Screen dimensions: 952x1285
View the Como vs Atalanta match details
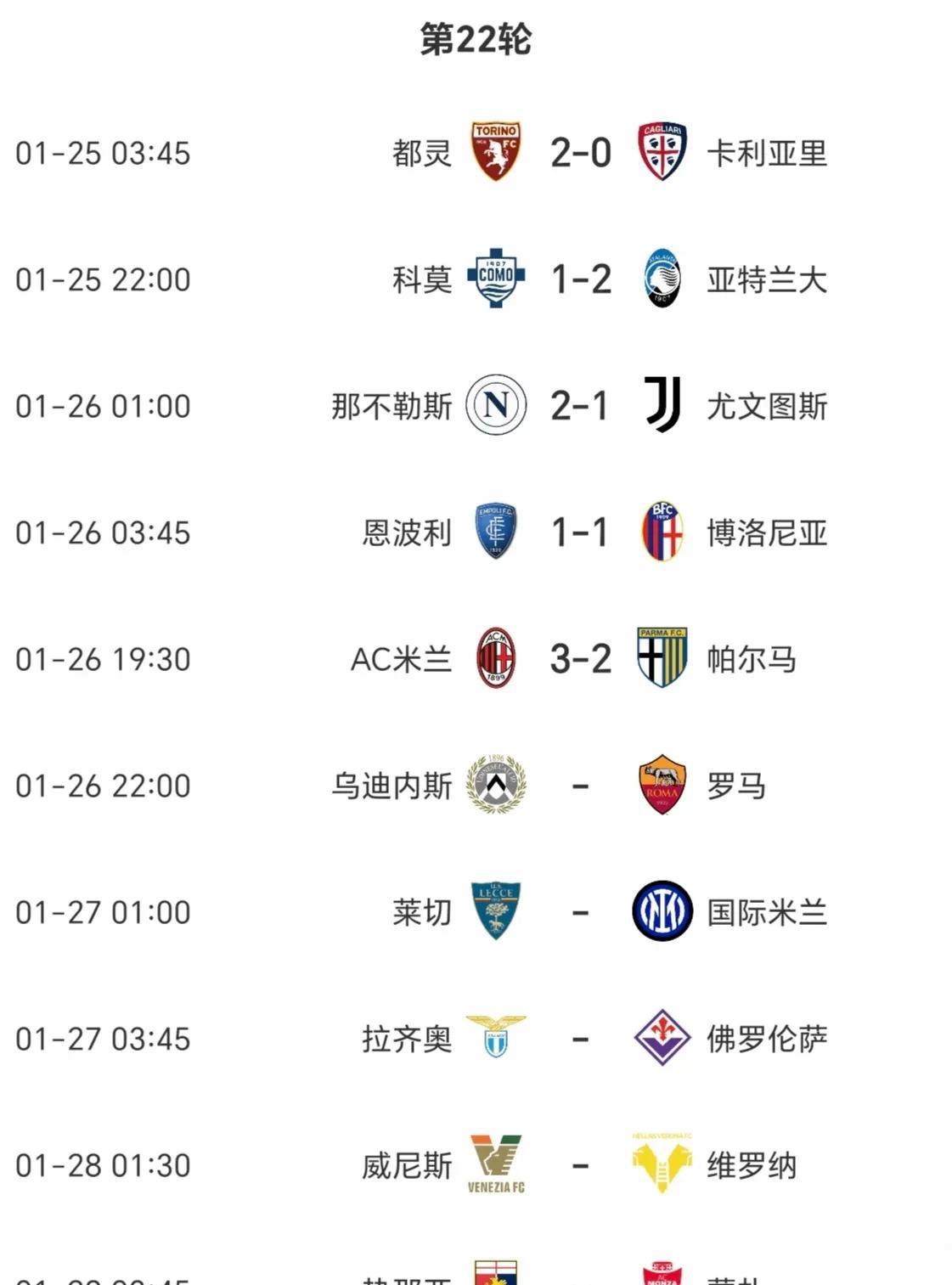pos(580,279)
